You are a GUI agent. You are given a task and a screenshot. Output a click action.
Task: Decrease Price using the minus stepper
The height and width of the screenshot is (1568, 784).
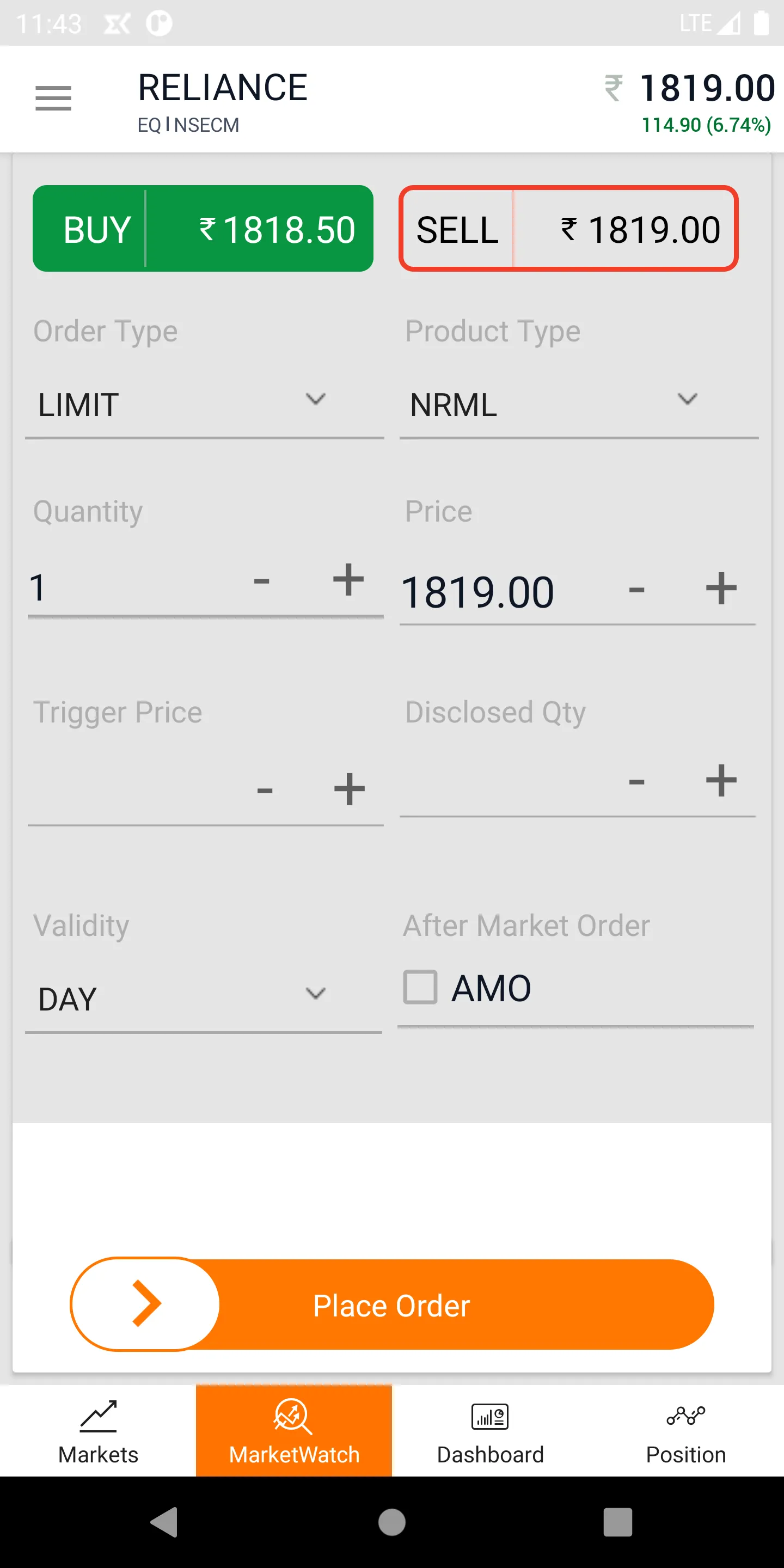(x=636, y=587)
